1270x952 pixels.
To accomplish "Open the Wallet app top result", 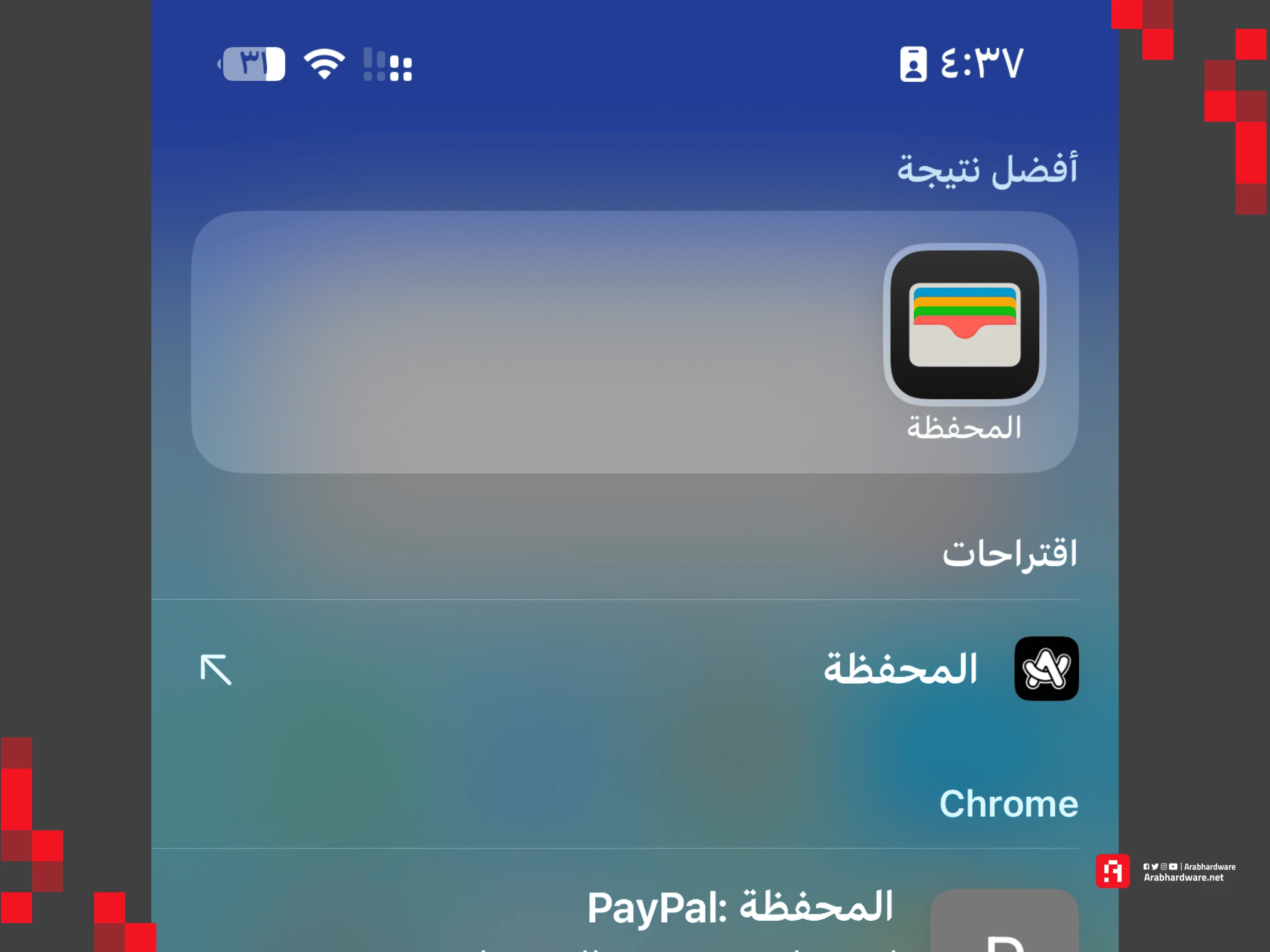I will click(964, 325).
